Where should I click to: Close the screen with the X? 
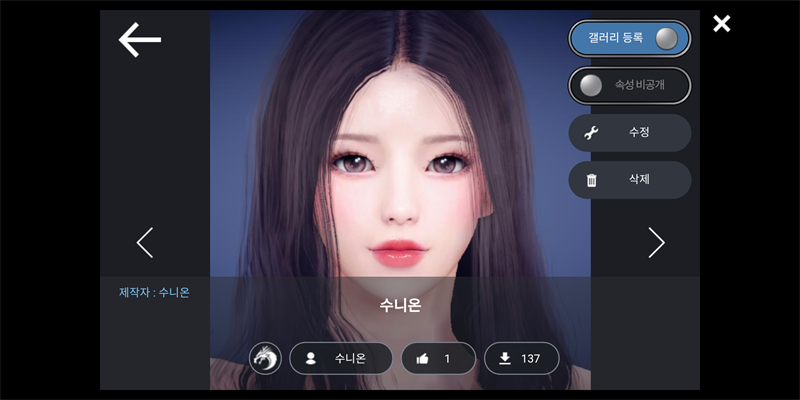721,24
